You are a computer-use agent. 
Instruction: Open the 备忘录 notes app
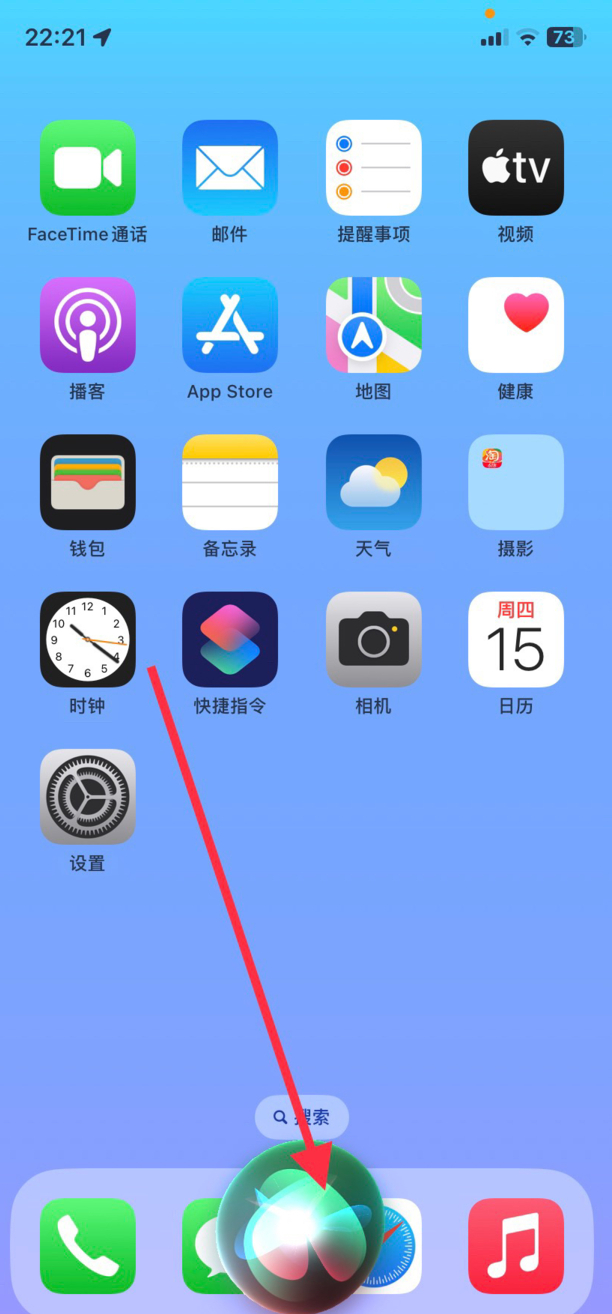(x=230, y=482)
